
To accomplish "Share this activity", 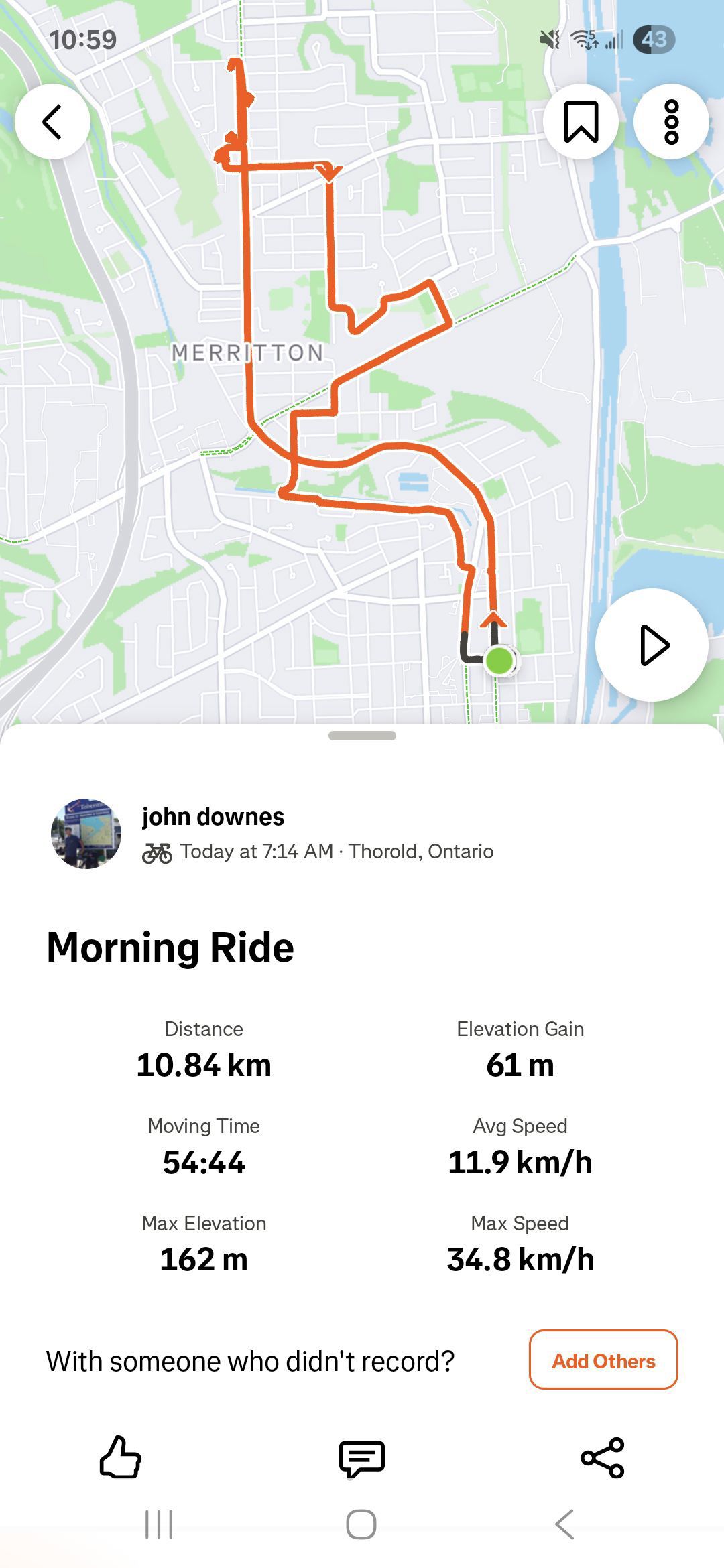I will [603, 1457].
